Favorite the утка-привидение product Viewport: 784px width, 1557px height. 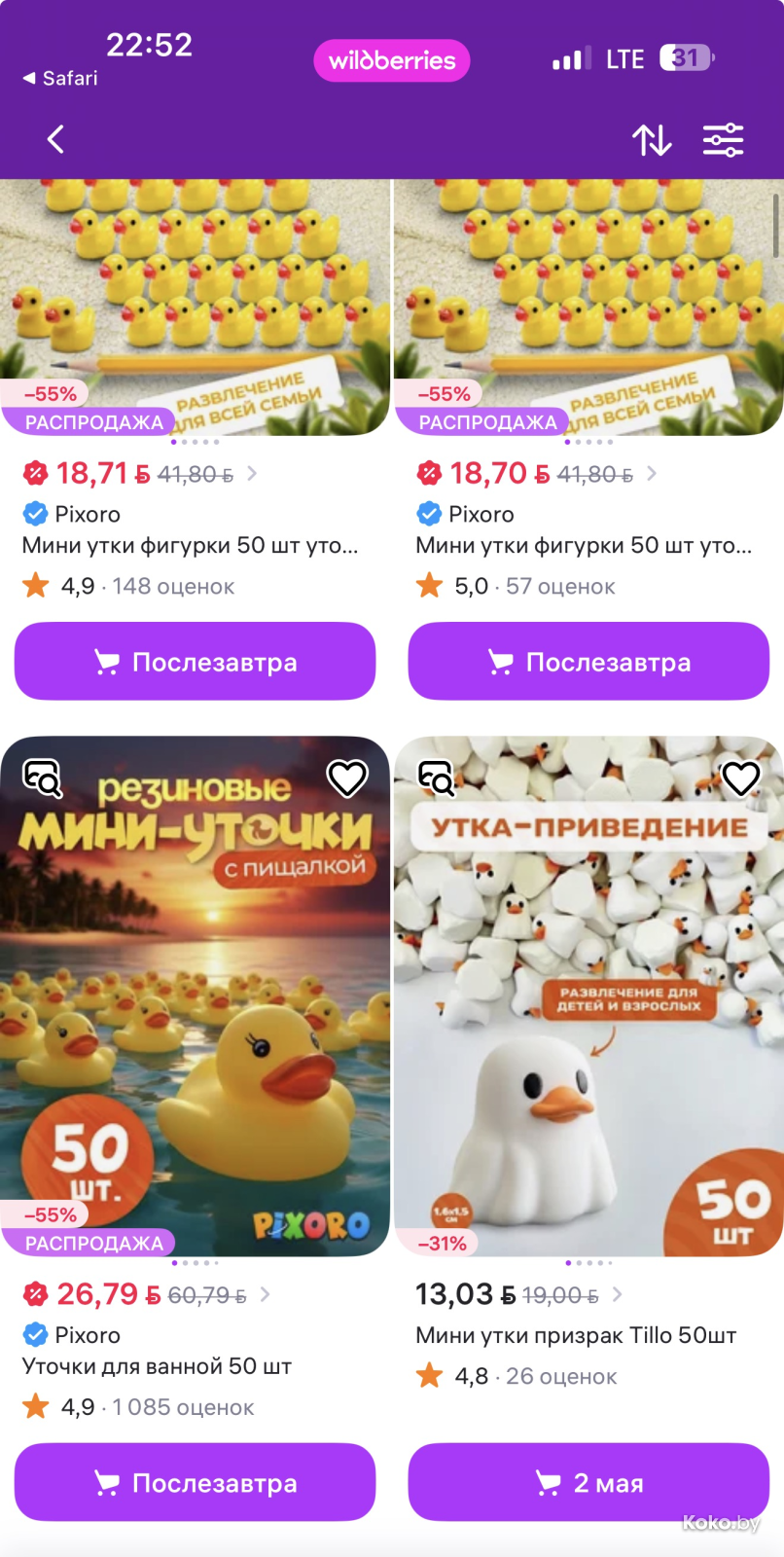coord(740,778)
